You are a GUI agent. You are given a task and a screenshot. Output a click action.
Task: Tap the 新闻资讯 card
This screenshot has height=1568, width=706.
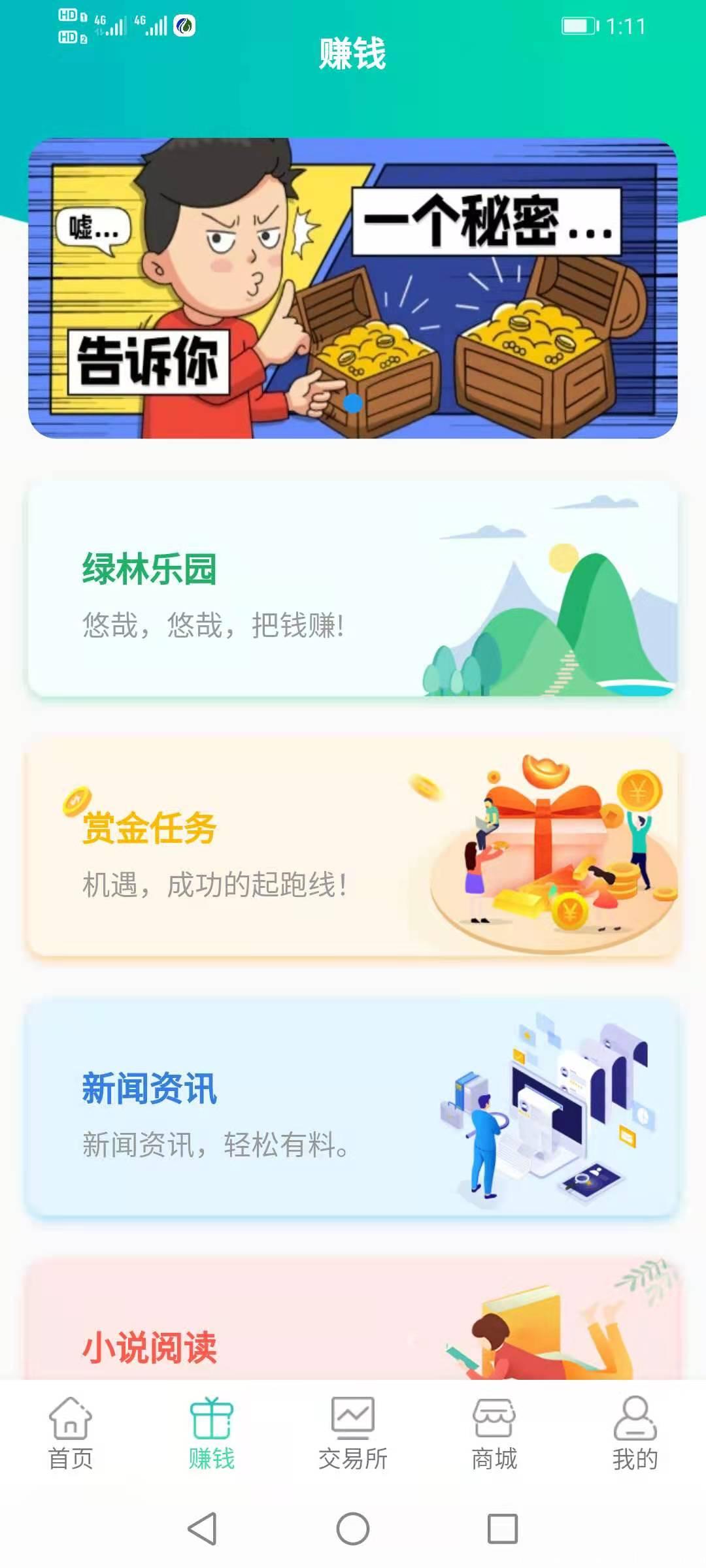pyautogui.click(x=353, y=1111)
